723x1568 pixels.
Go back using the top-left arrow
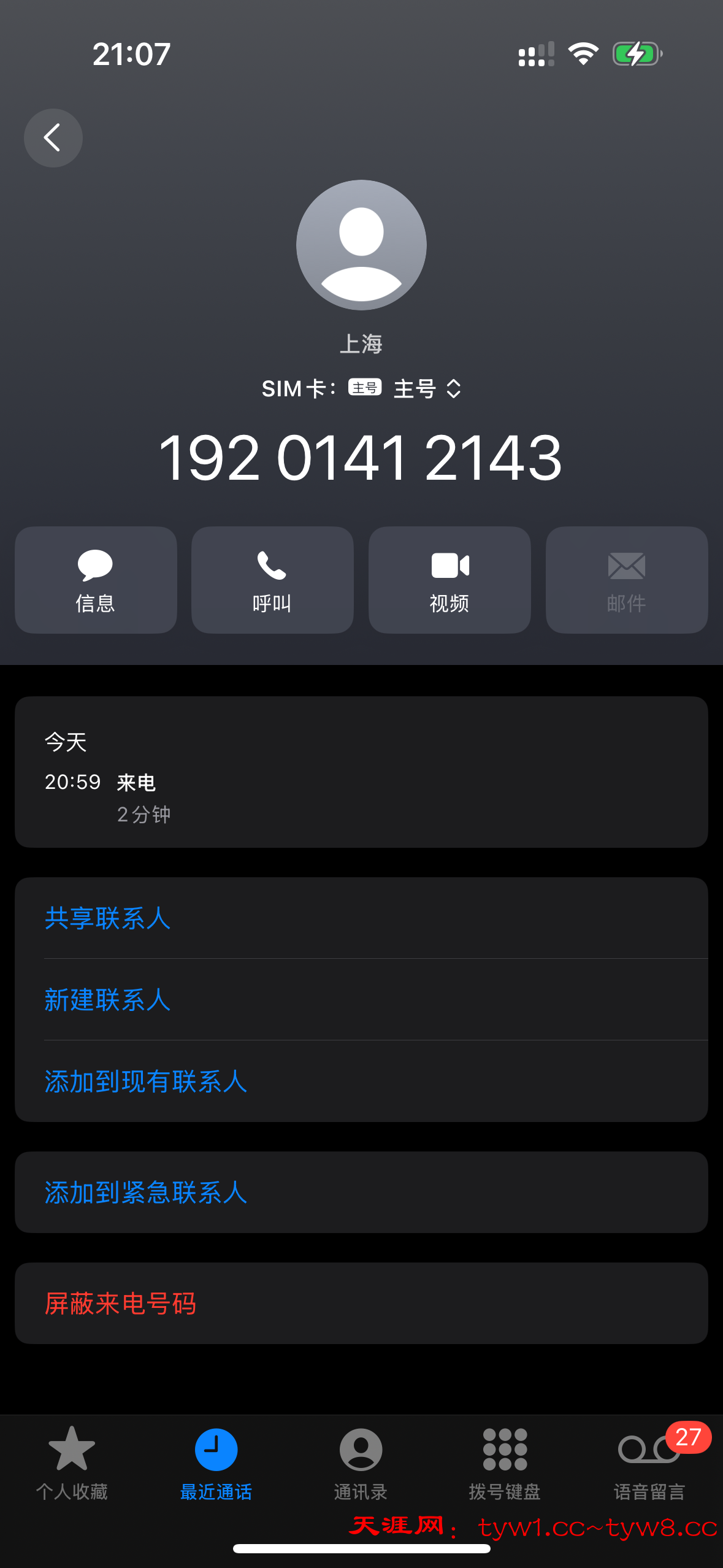click(x=53, y=138)
